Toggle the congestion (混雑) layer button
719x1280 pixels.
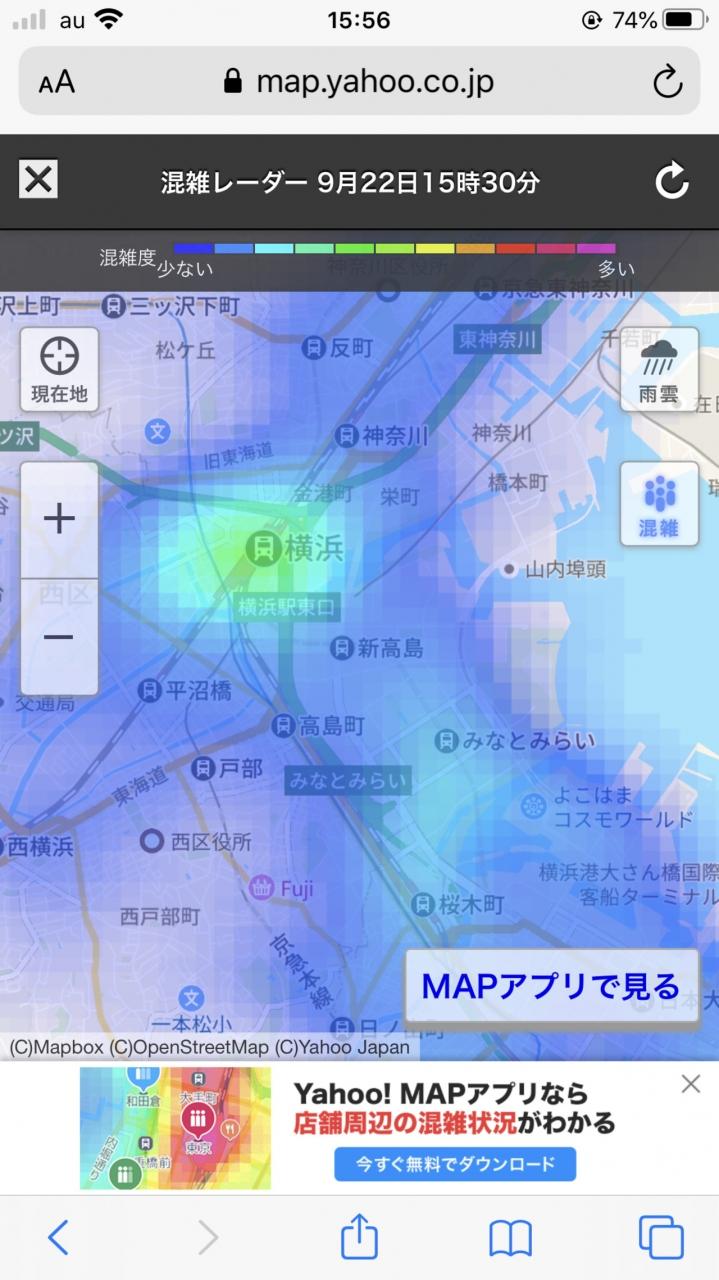point(659,504)
